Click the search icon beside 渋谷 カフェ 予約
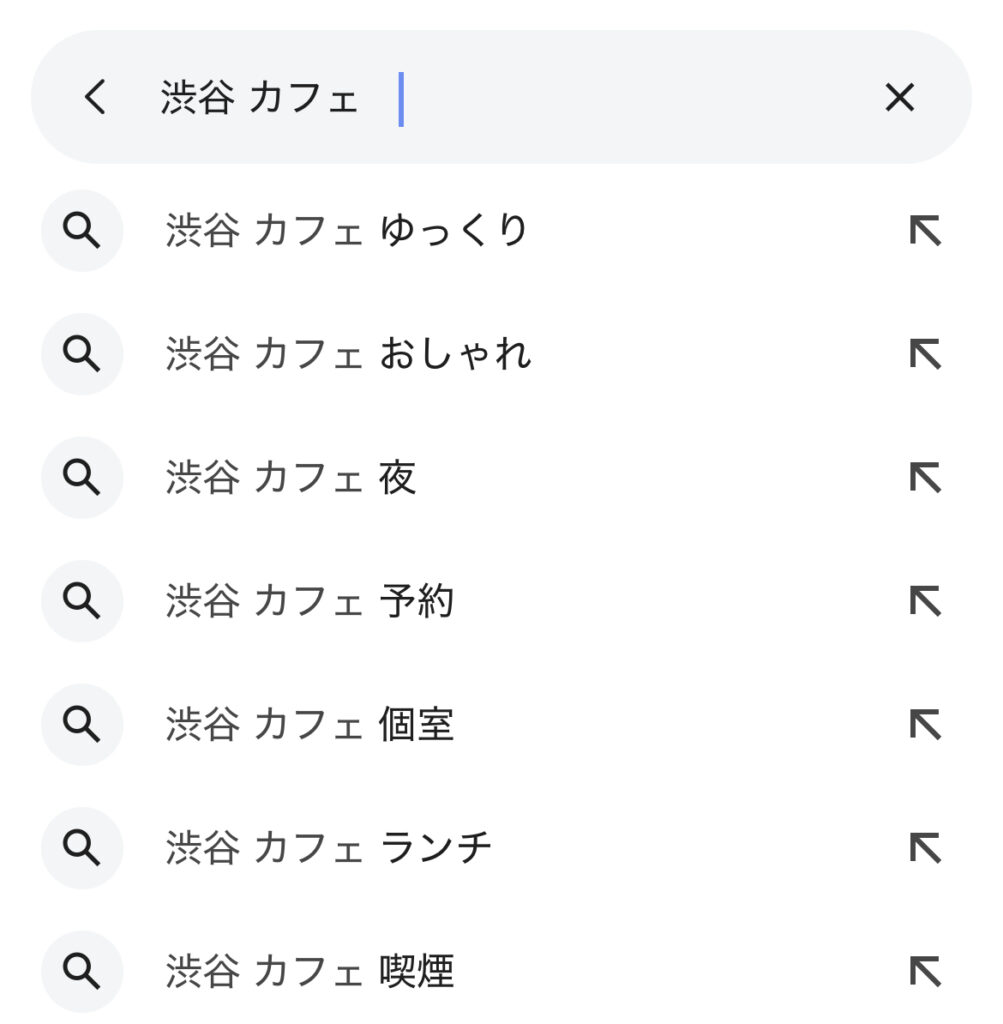Viewport: 1003px width, 1024px height. pyautogui.click(x=82, y=602)
